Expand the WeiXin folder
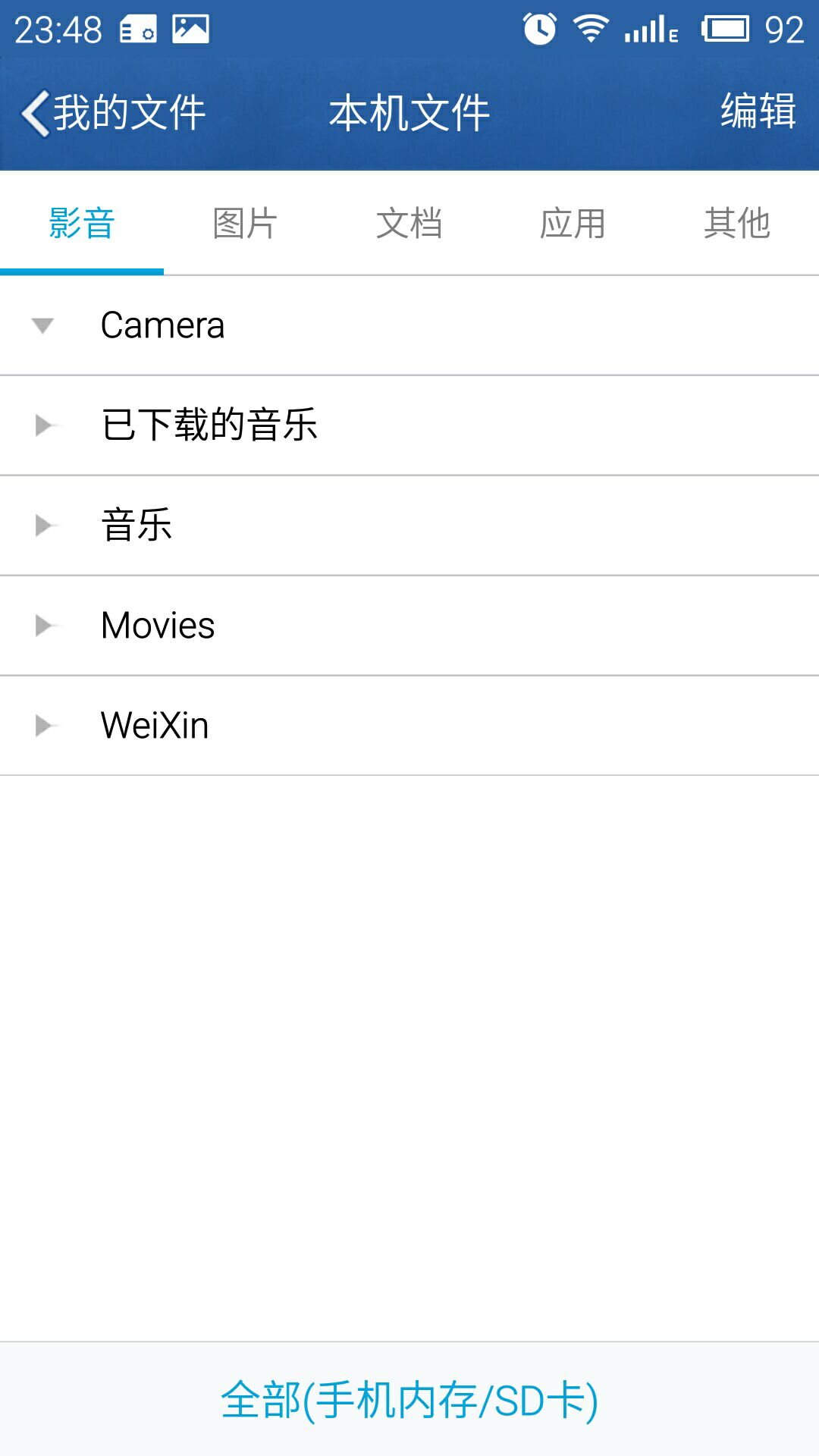 409,726
